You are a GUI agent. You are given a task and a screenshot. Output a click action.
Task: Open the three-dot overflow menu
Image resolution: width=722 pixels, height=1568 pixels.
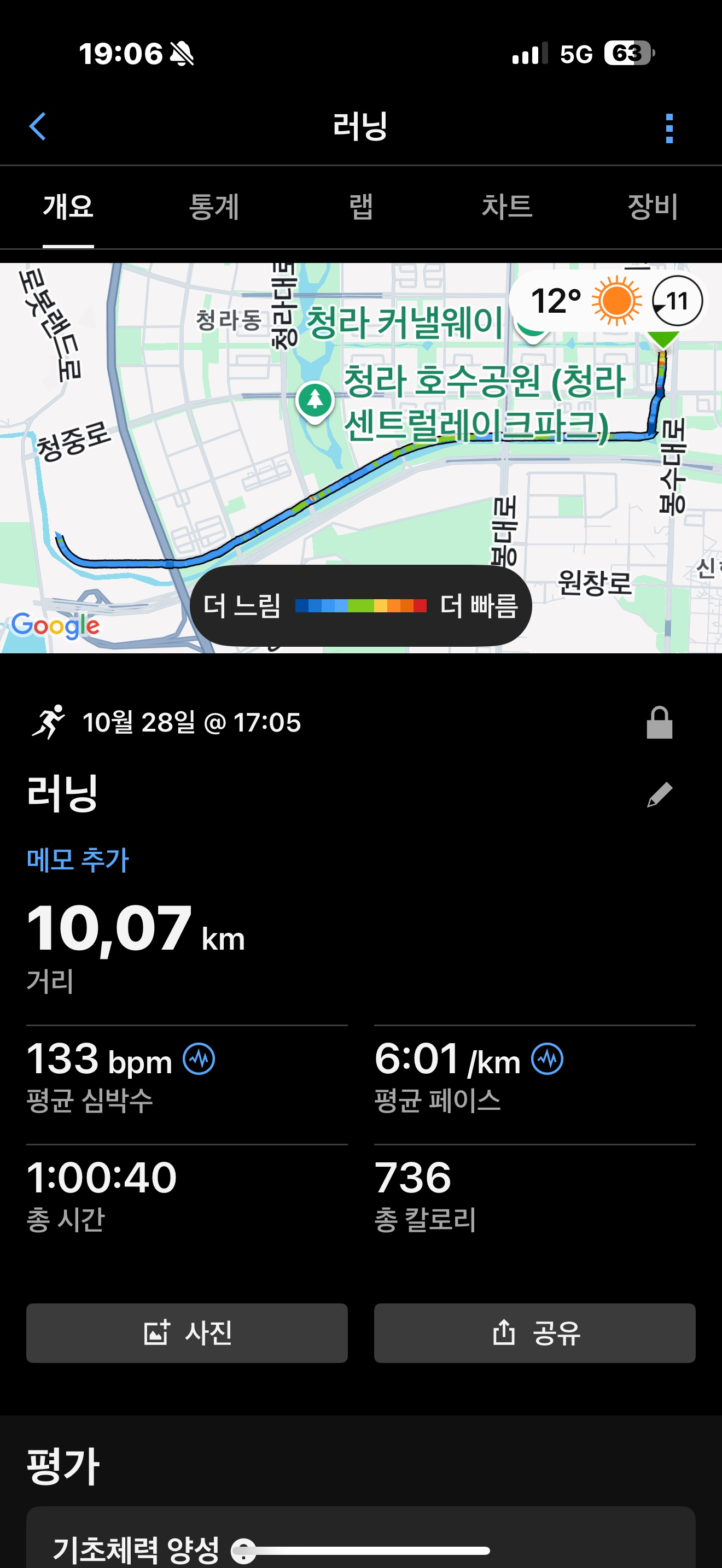tap(669, 128)
